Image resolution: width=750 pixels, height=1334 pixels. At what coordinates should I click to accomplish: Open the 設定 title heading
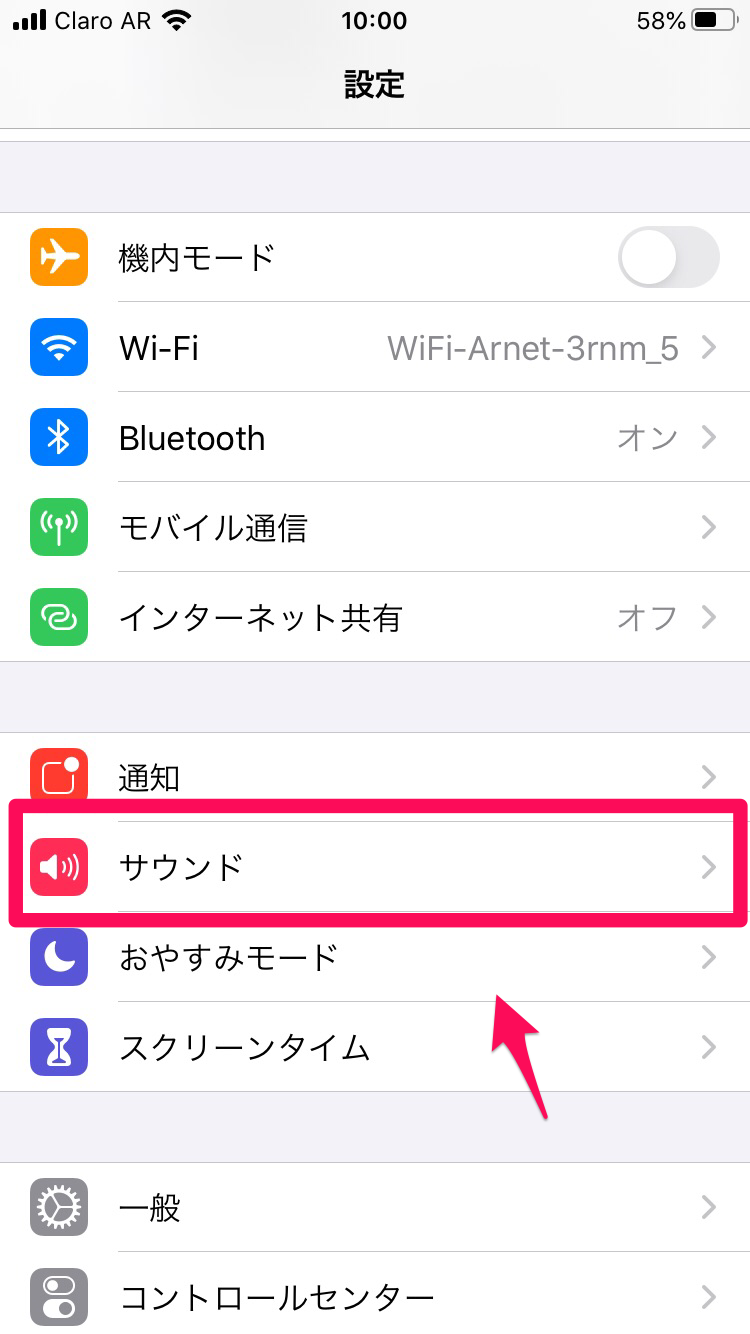[x=374, y=85]
